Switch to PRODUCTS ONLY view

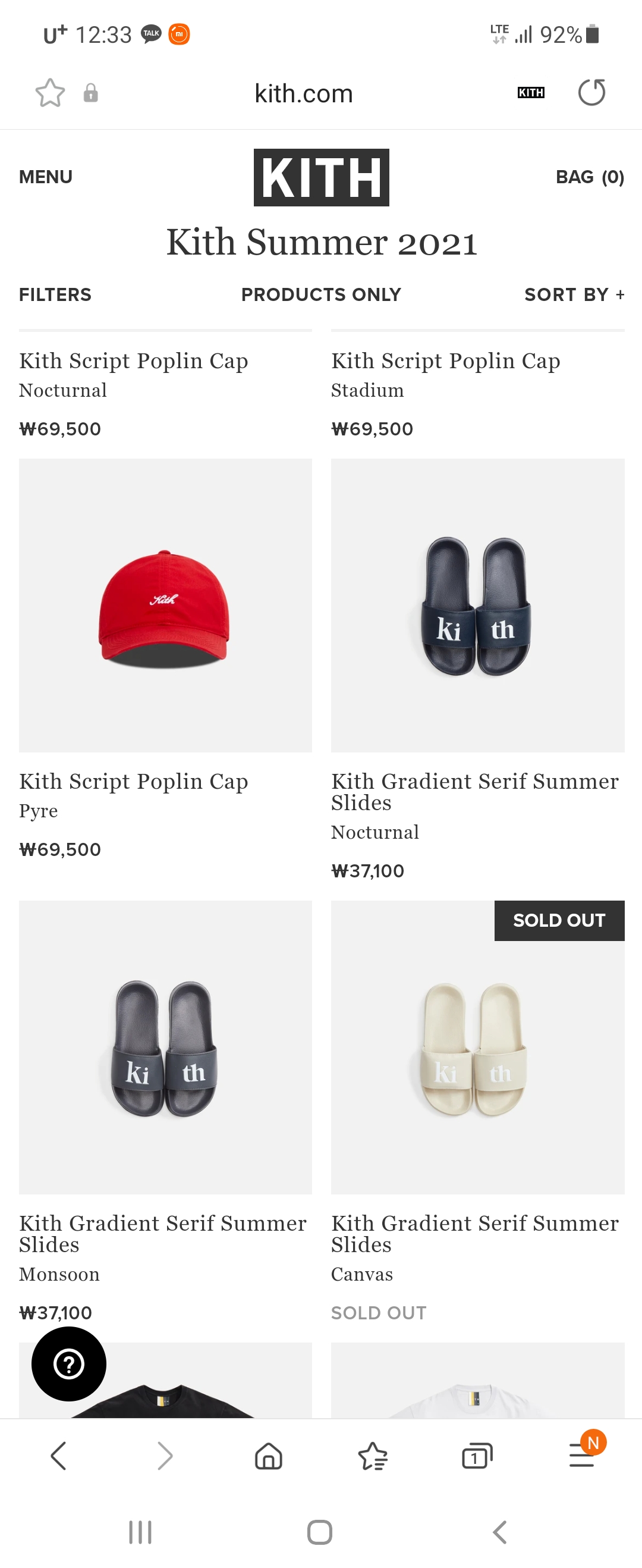320,294
